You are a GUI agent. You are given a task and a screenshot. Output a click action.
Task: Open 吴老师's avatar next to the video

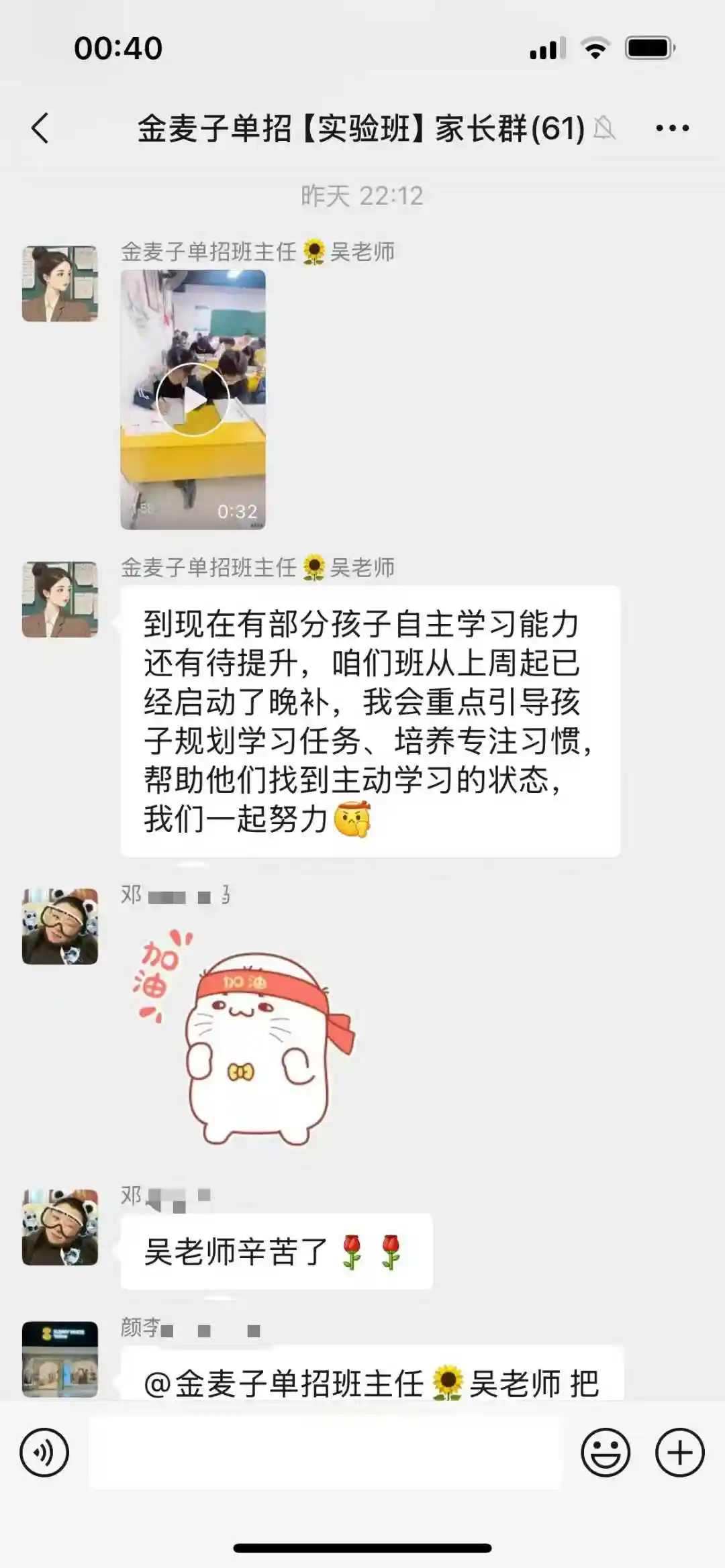[x=60, y=284]
